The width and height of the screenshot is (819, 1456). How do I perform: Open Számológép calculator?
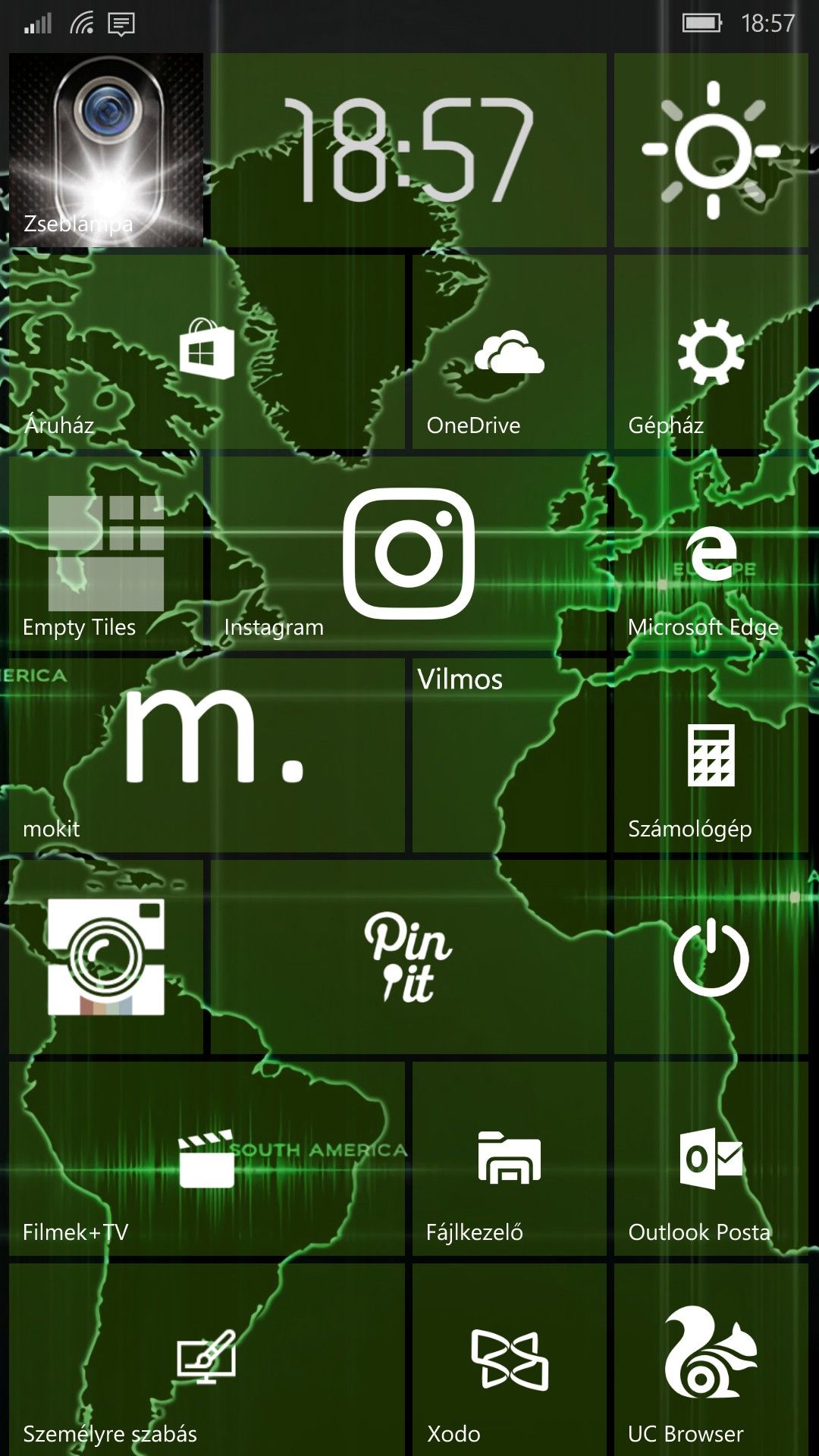click(x=711, y=755)
